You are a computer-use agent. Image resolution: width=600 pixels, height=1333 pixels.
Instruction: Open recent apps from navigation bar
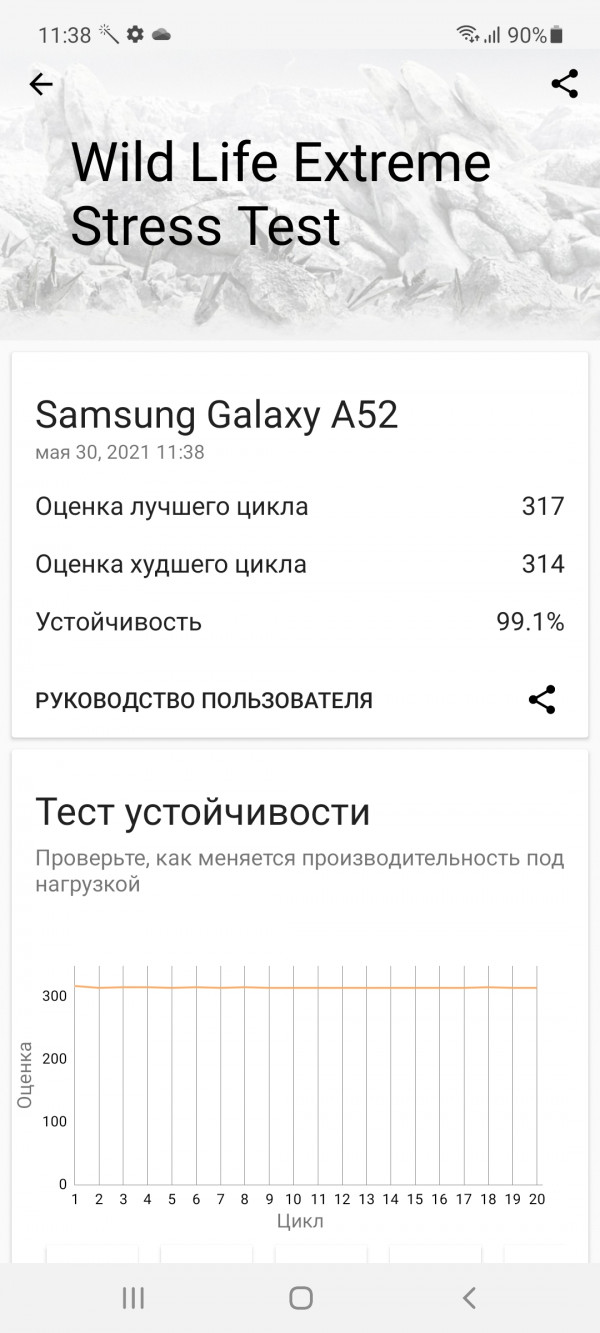(133, 1298)
